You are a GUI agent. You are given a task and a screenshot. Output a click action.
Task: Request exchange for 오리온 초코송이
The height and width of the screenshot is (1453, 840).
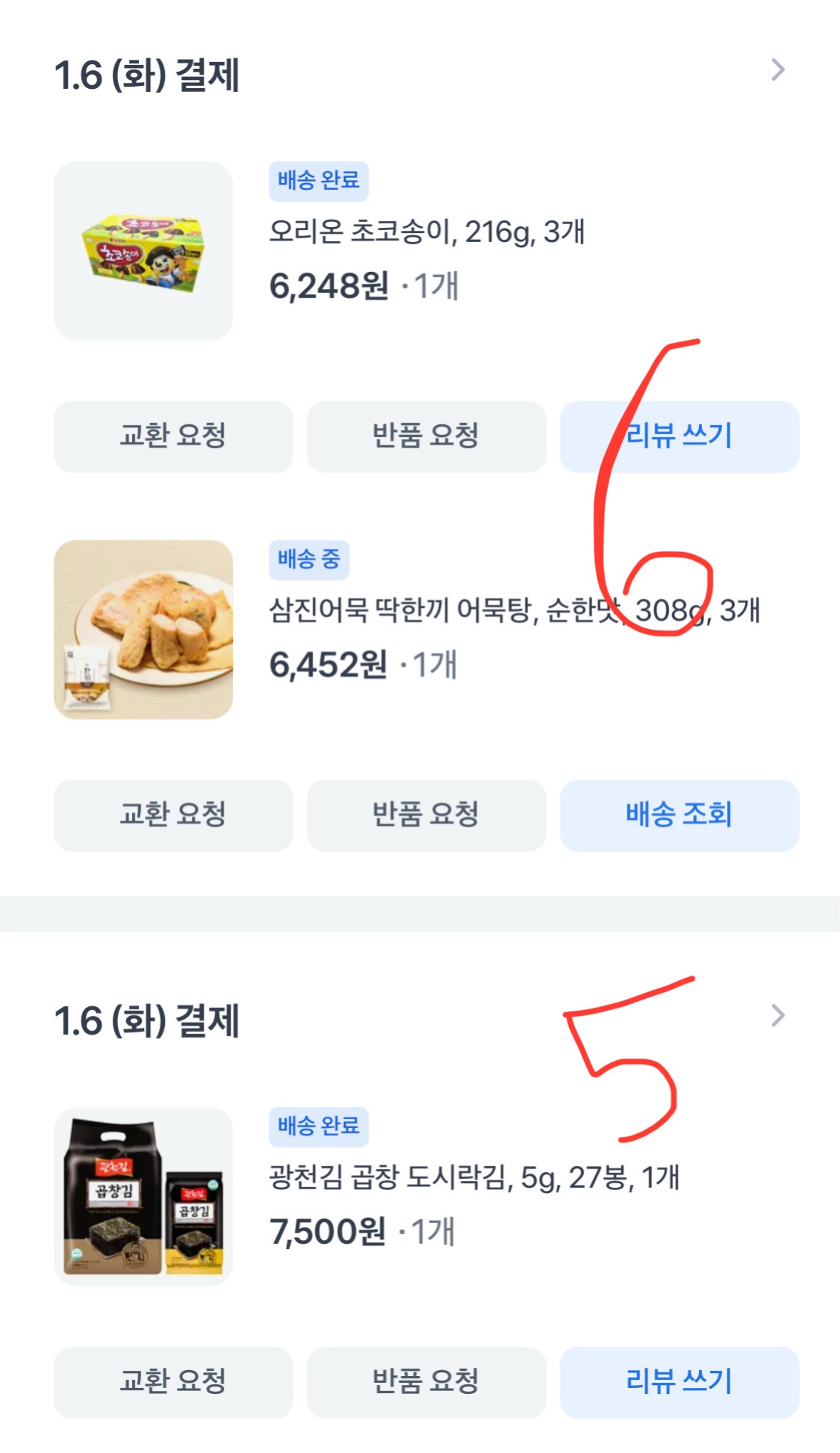click(x=173, y=437)
